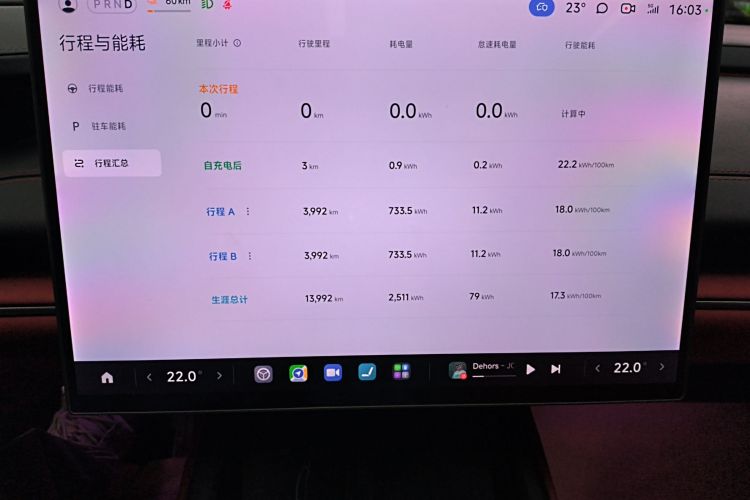Show info about 里程小计
This screenshot has width=750, height=500.
[237, 44]
